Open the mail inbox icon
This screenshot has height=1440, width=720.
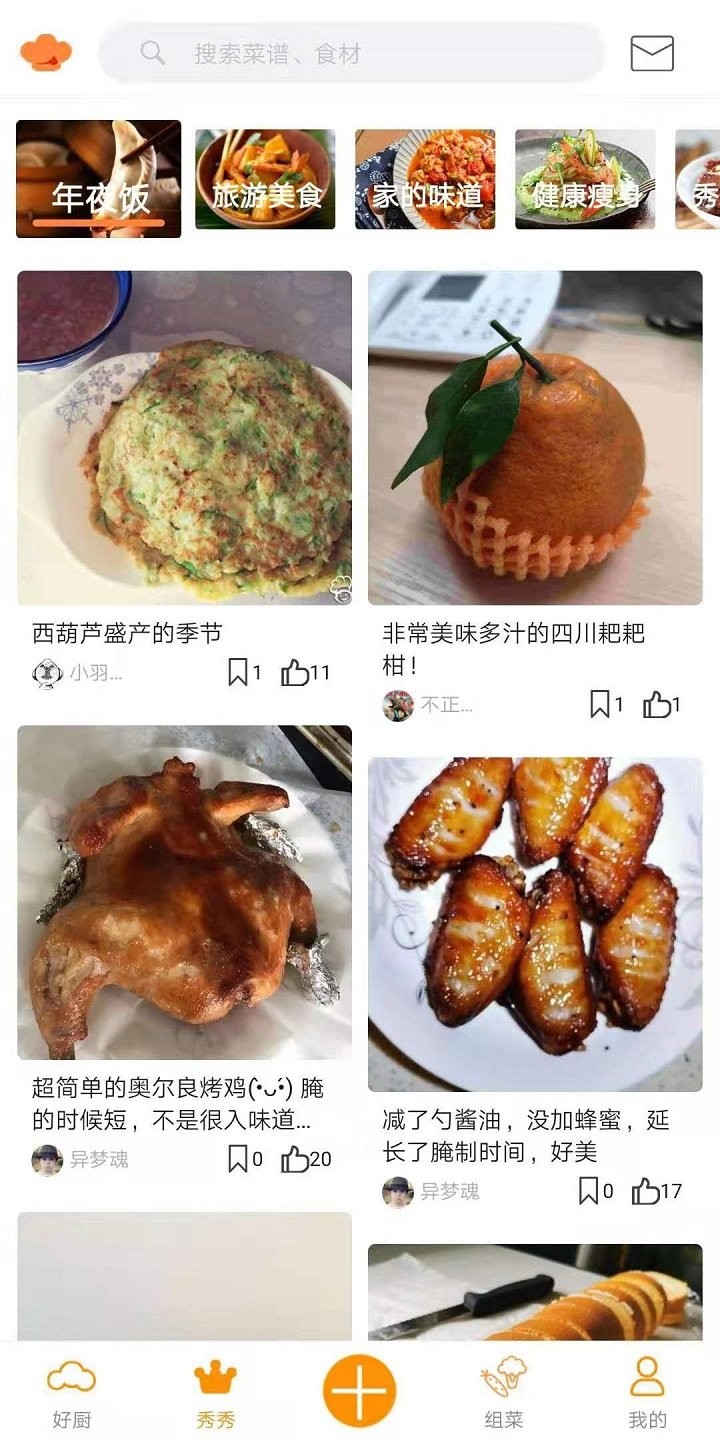click(x=652, y=53)
